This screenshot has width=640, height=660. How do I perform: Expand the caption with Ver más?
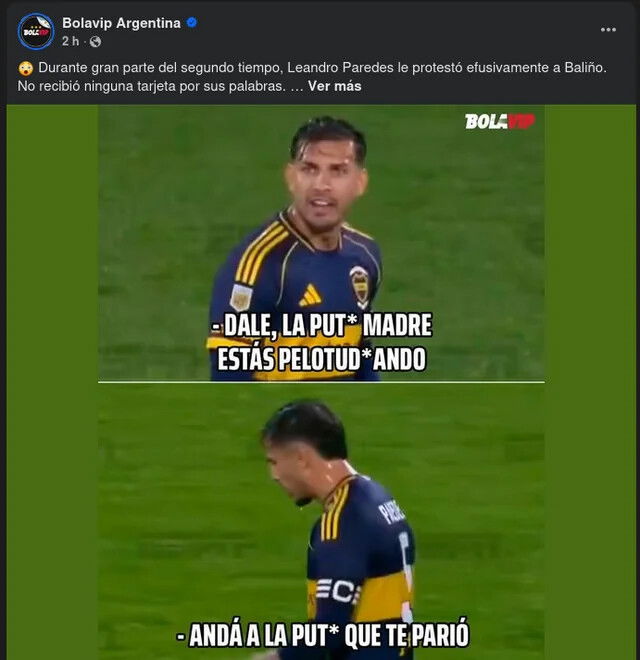[x=334, y=86]
